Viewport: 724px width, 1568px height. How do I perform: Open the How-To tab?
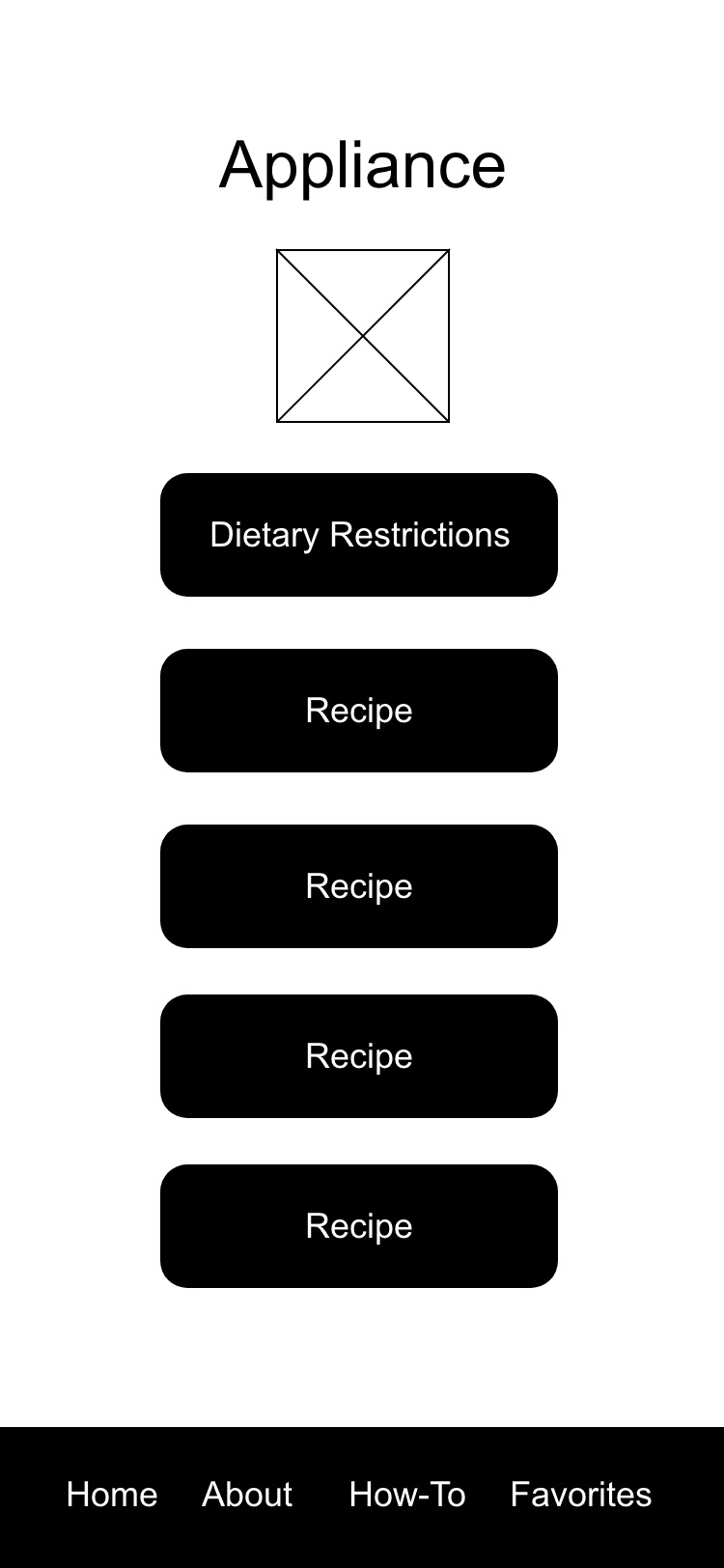tap(406, 1495)
